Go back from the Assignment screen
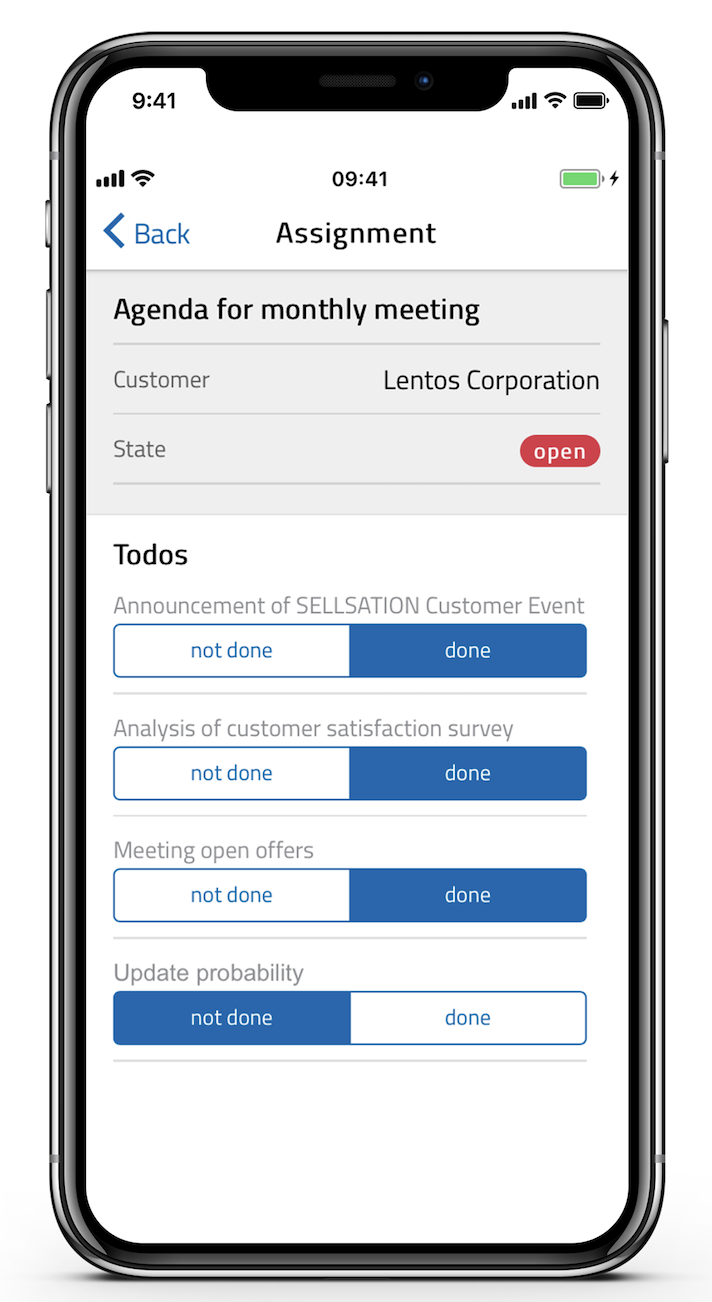The image size is (712, 1302). pyautogui.click(x=146, y=233)
